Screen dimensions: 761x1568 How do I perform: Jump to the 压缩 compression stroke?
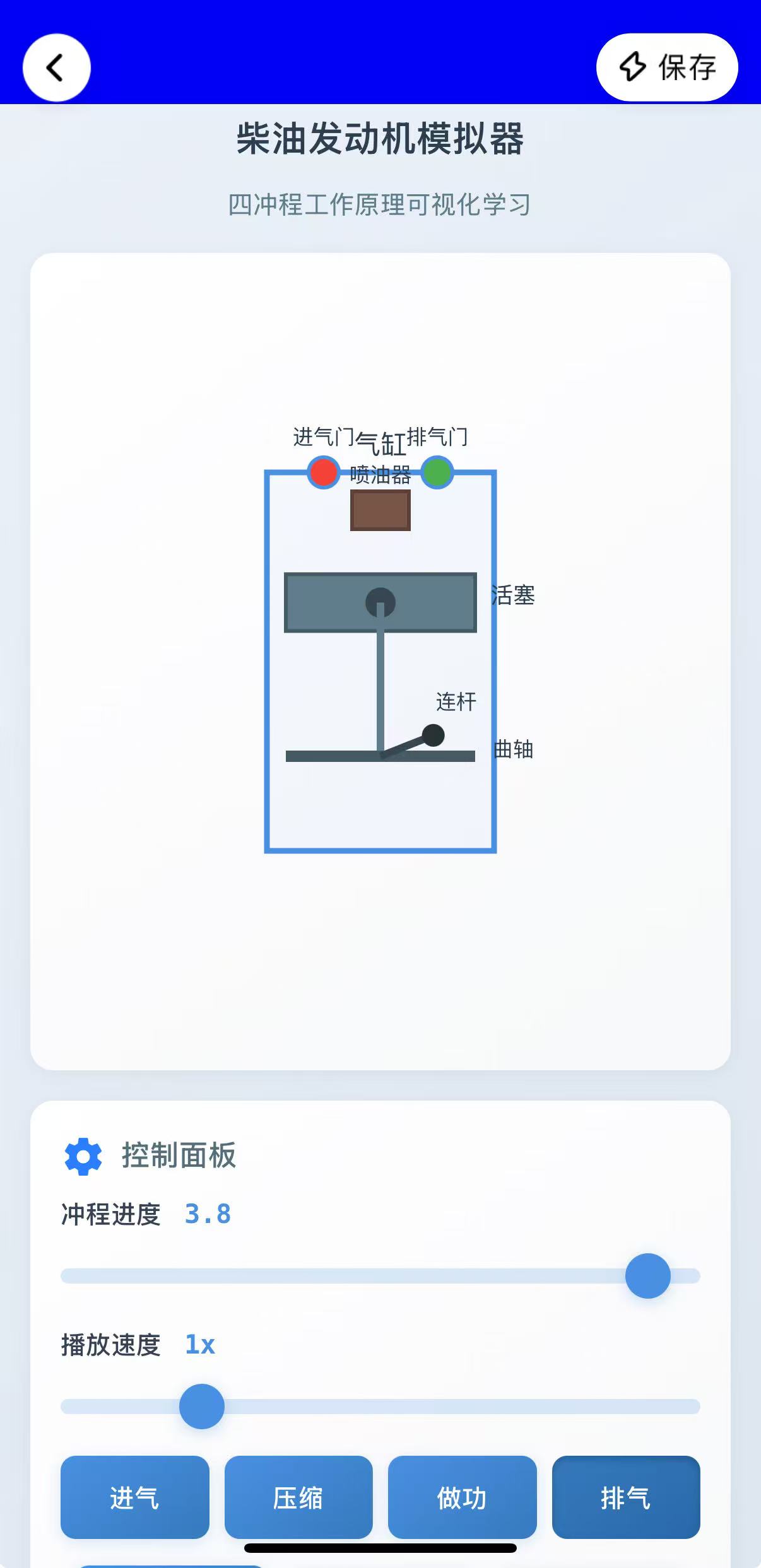point(298,1497)
